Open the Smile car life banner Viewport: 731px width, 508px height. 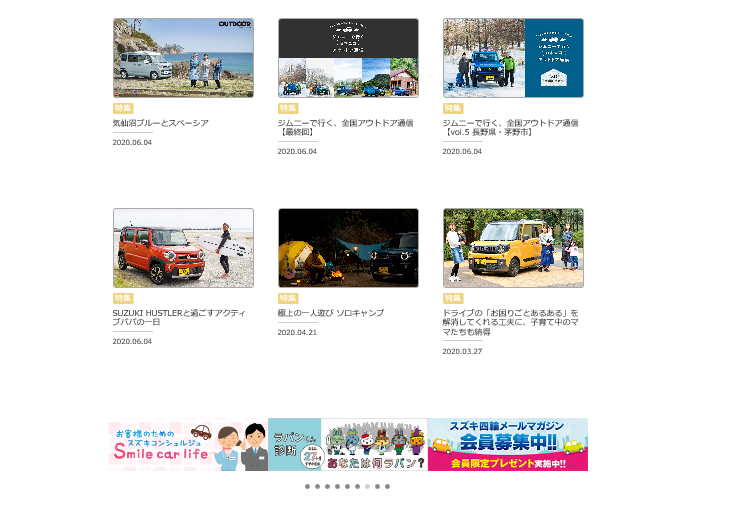tap(188, 444)
